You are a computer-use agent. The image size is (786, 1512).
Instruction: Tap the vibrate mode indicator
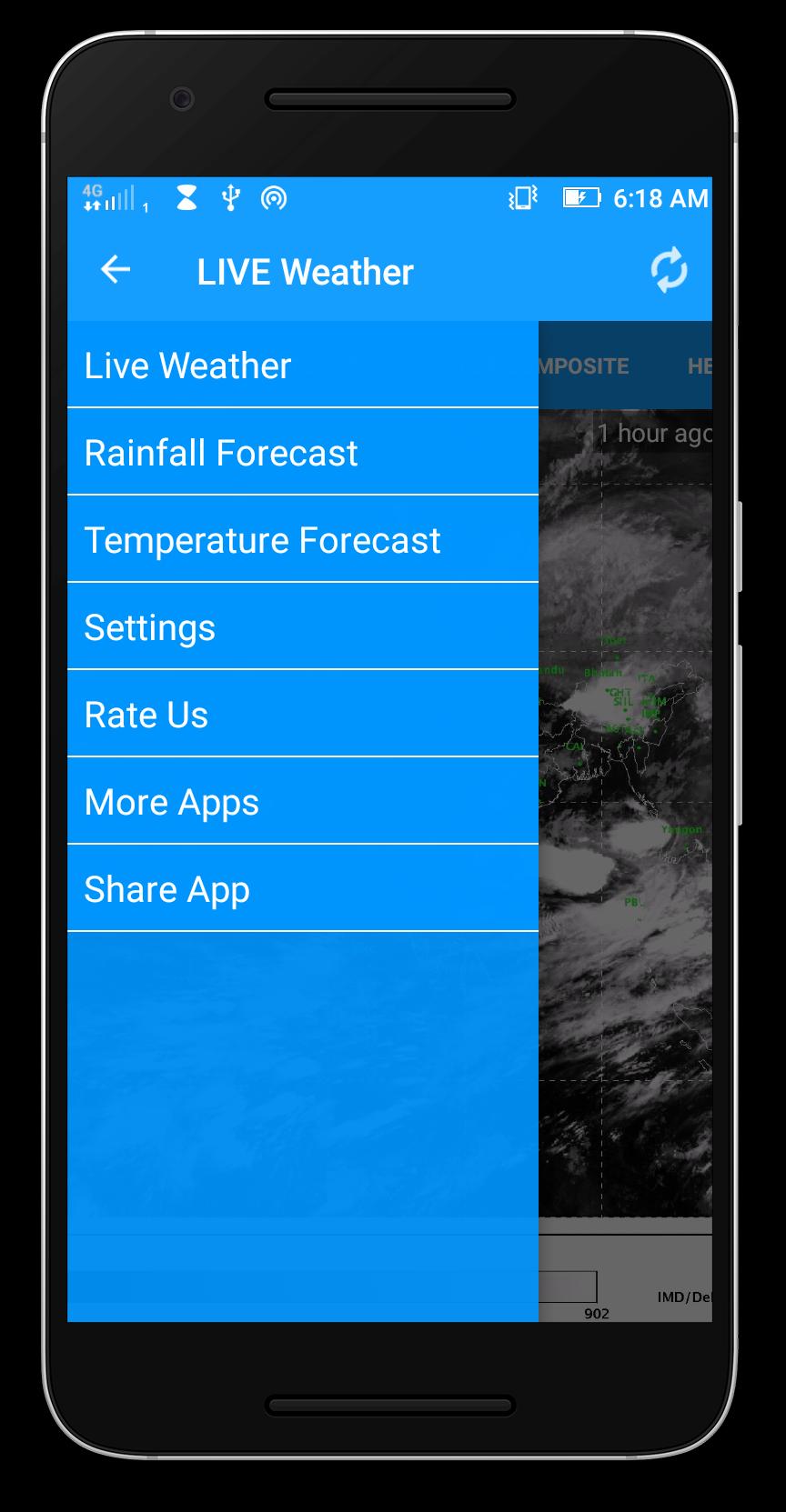pos(521,198)
